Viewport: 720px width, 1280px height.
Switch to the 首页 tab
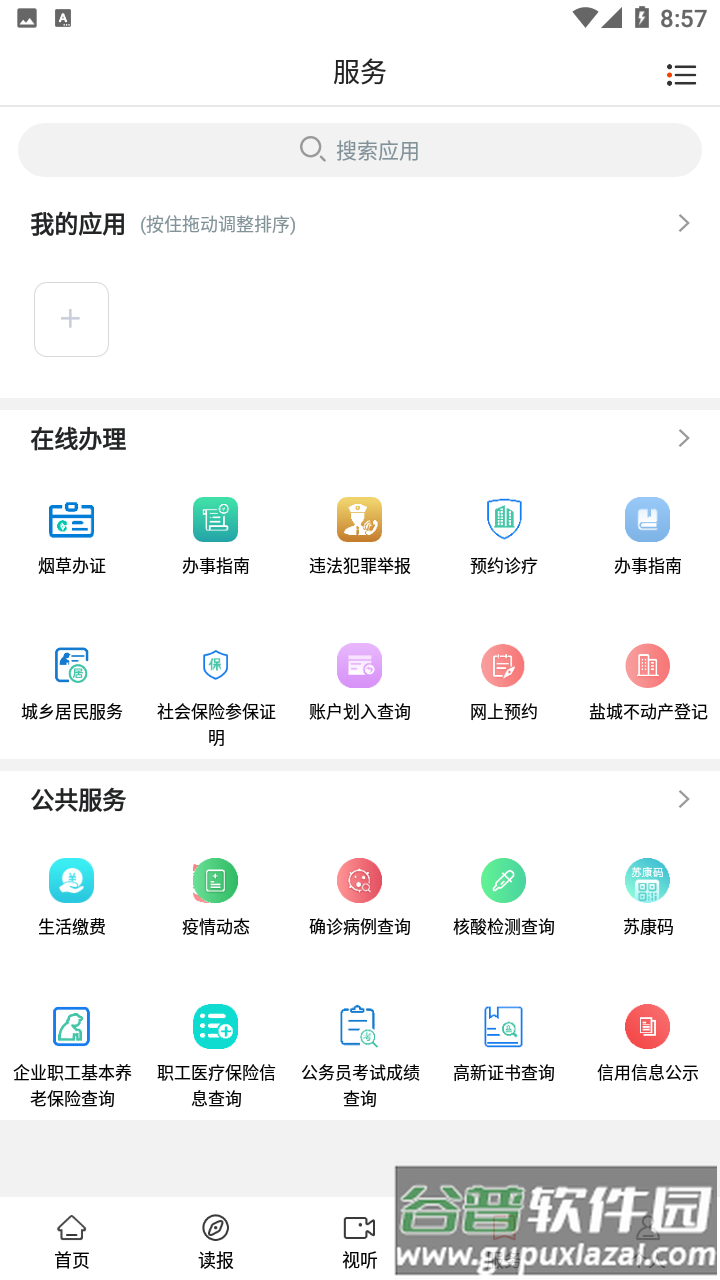(x=72, y=1241)
